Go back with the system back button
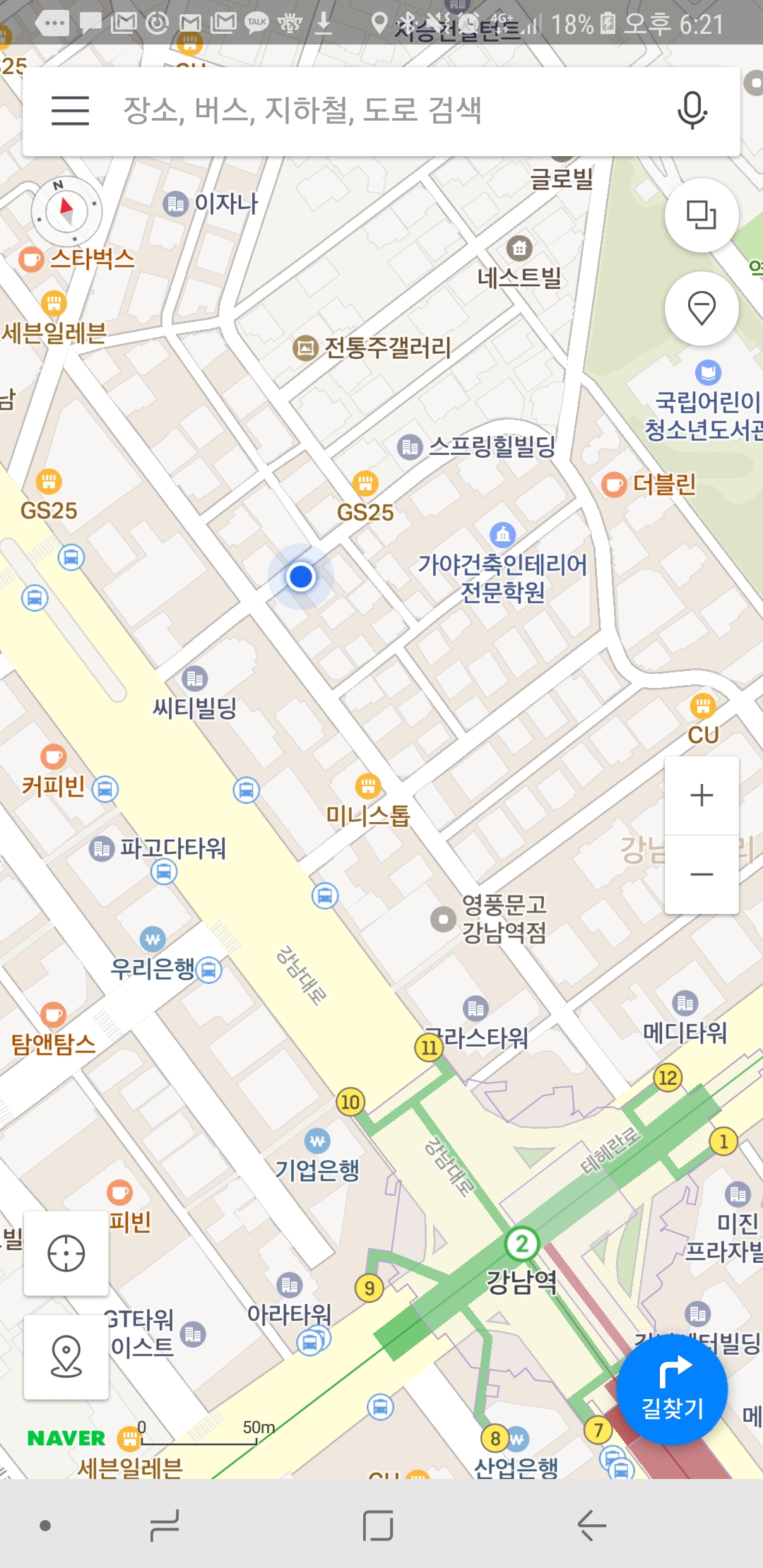Screen dimensions: 763x1568 [591, 1525]
